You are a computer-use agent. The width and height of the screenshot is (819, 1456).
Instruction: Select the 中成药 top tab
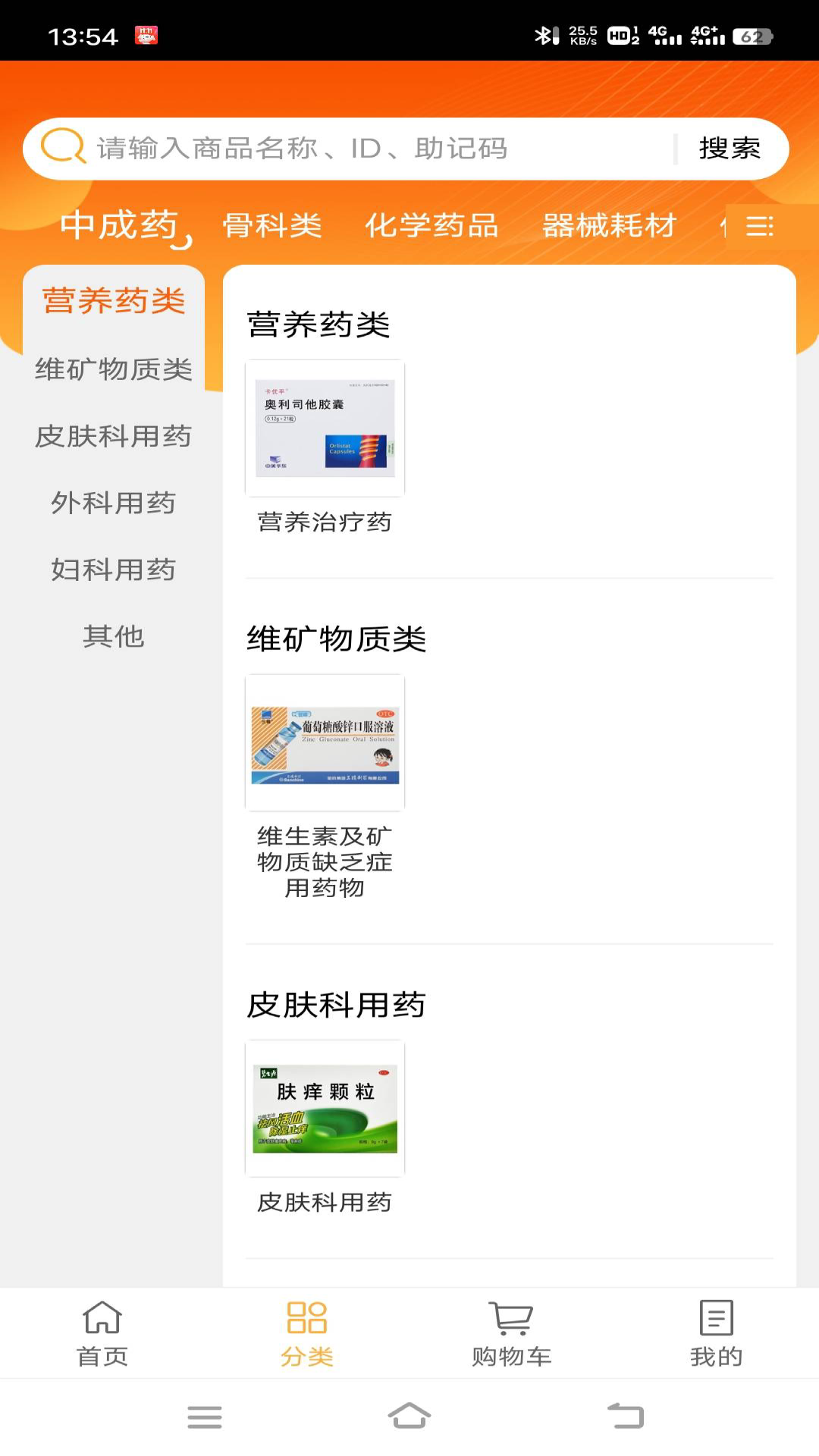[x=119, y=225]
